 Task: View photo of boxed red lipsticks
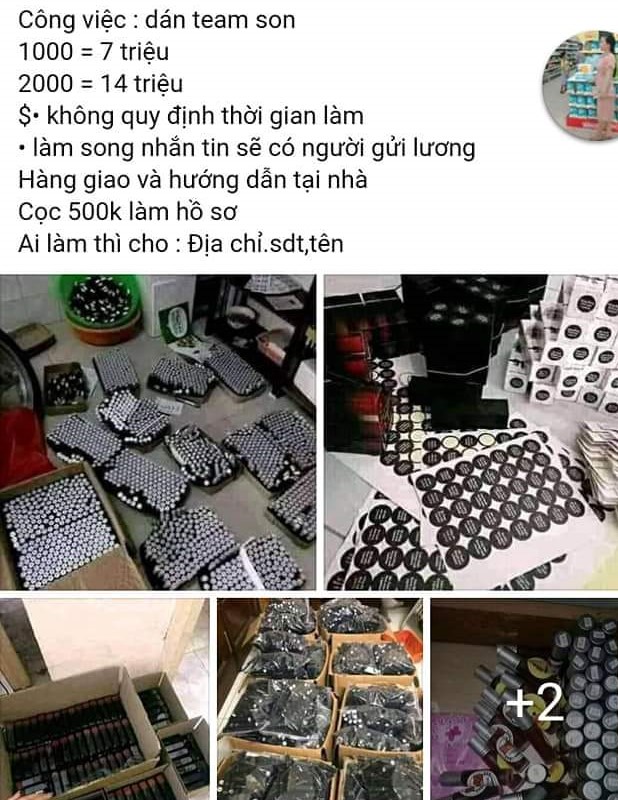coord(104,699)
